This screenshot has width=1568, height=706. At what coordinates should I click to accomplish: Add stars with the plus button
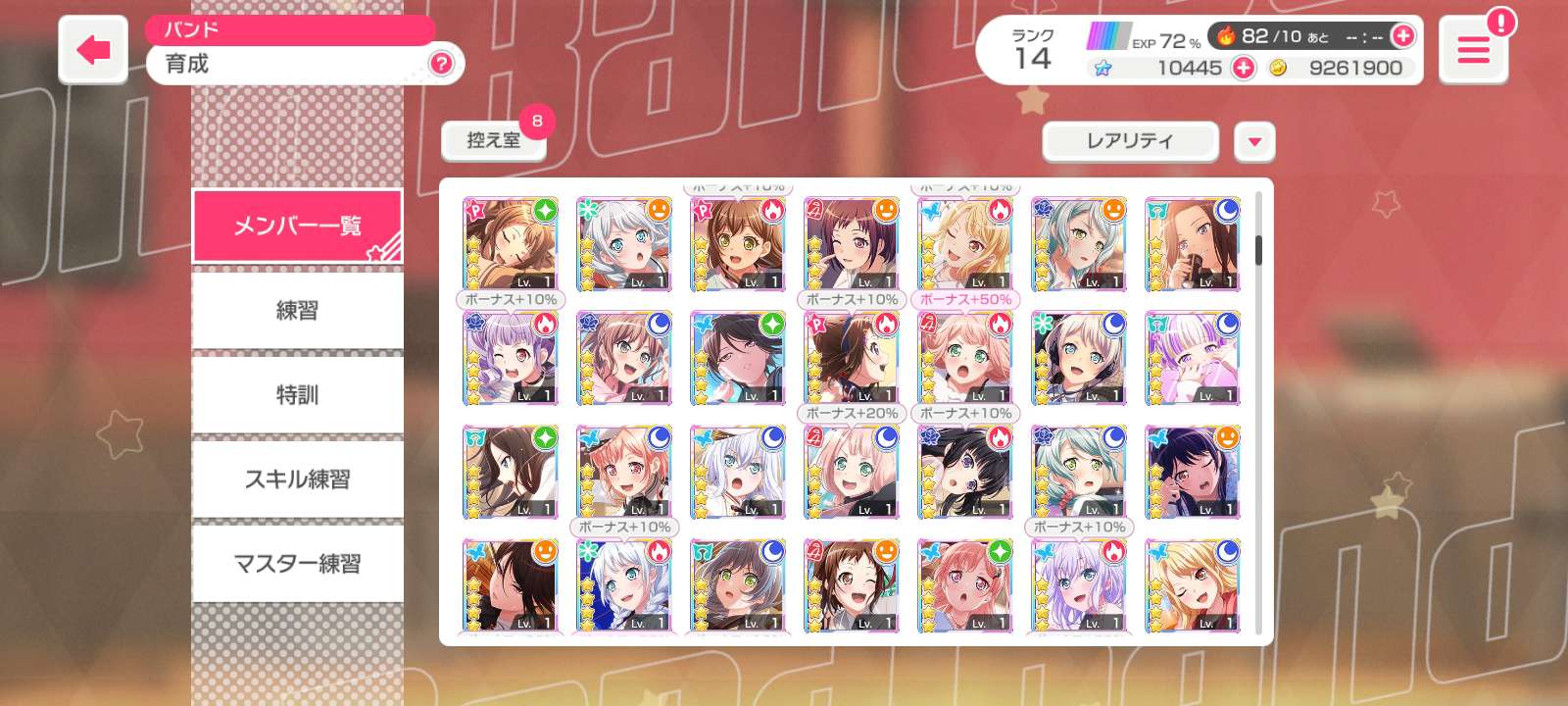(1243, 68)
